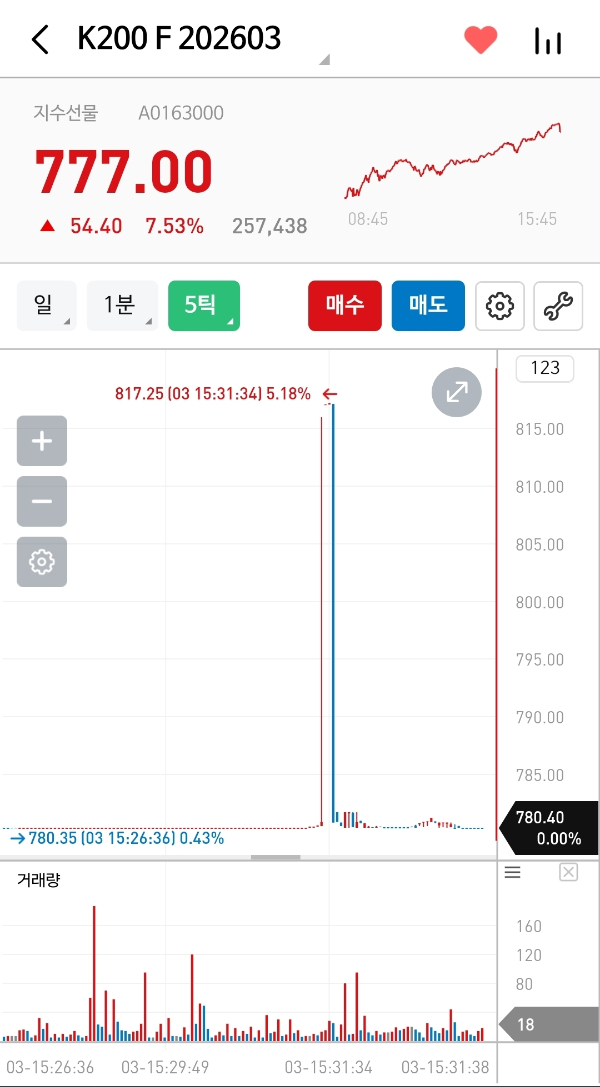600x1087 pixels.
Task: Open the chart bars icon menu
Action: tap(547, 40)
